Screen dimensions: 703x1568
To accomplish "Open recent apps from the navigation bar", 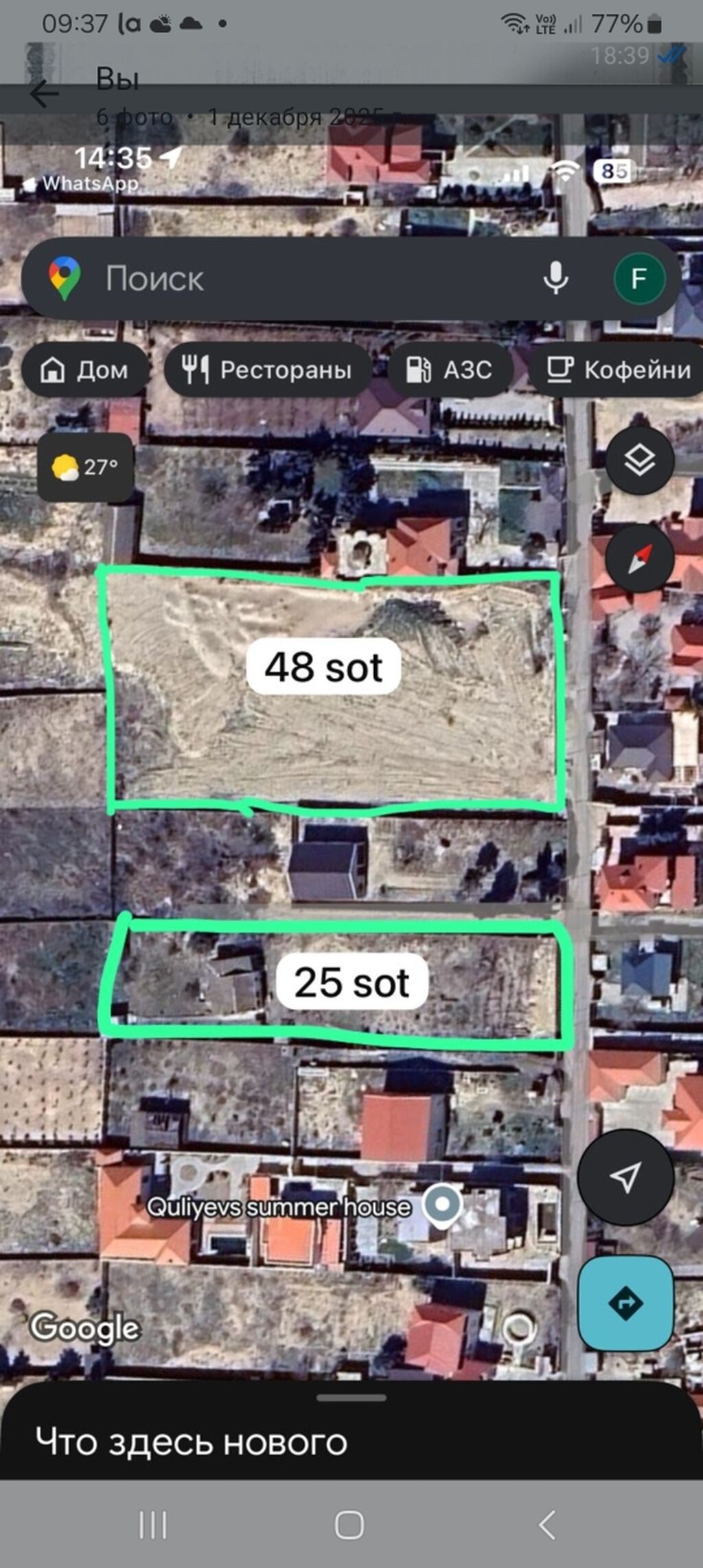I will tap(152, 1525).
